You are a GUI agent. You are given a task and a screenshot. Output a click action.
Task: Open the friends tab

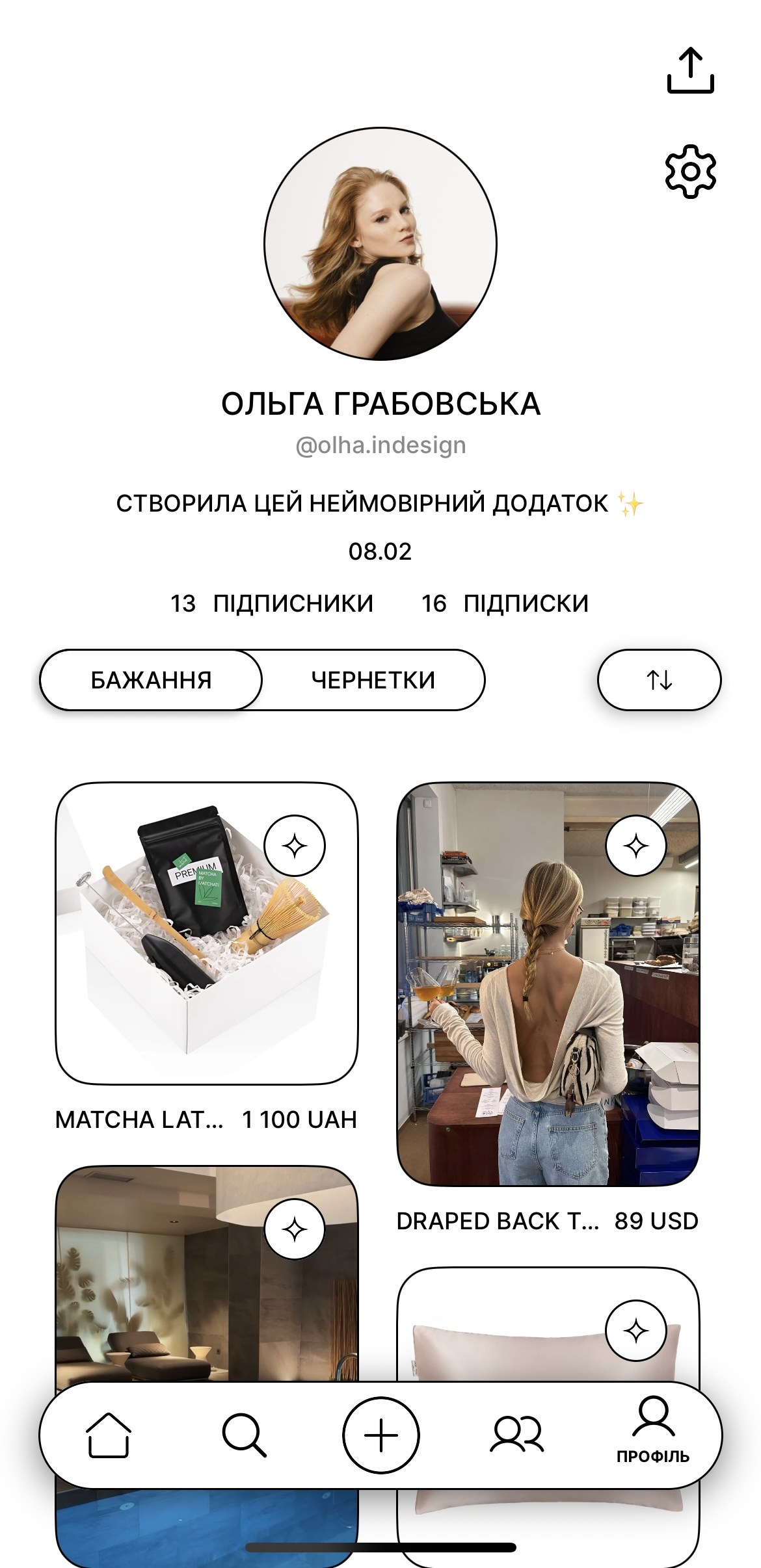pyautogui.click(x=516, y=1434)
